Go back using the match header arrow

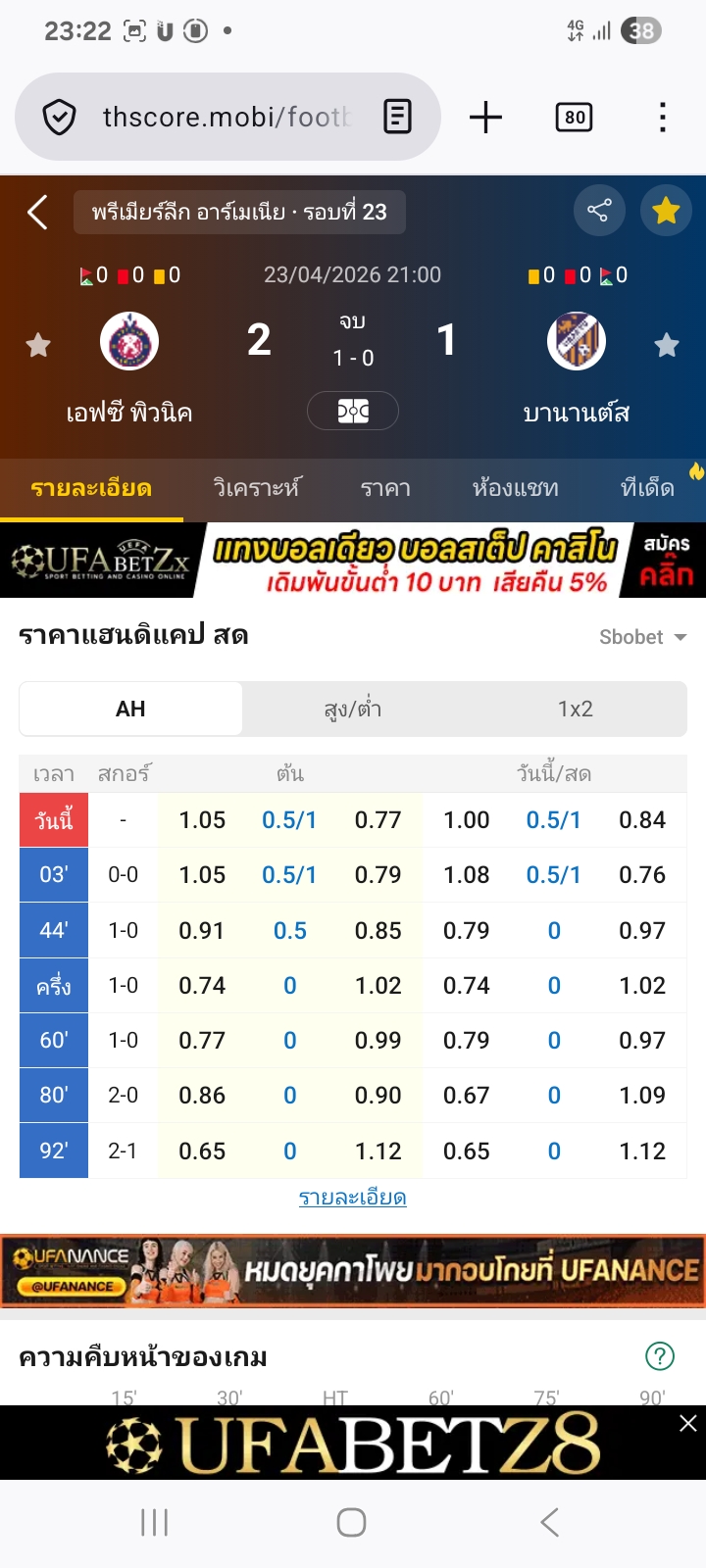click(x=37, y=212)
